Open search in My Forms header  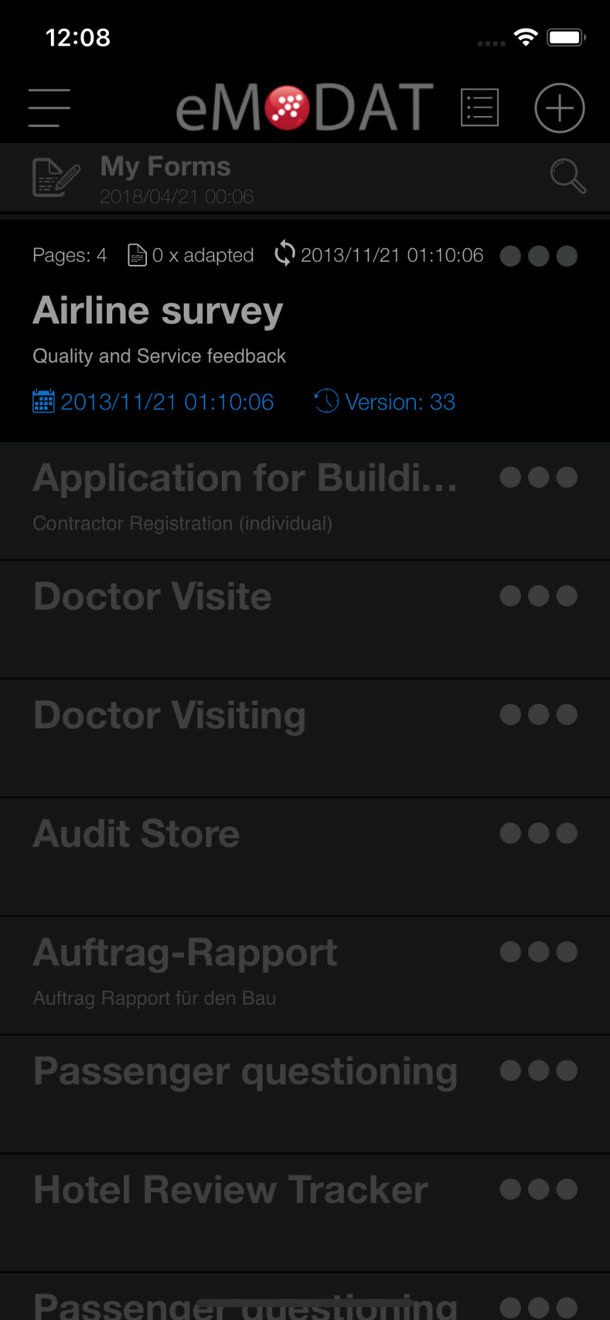[568, 176]
